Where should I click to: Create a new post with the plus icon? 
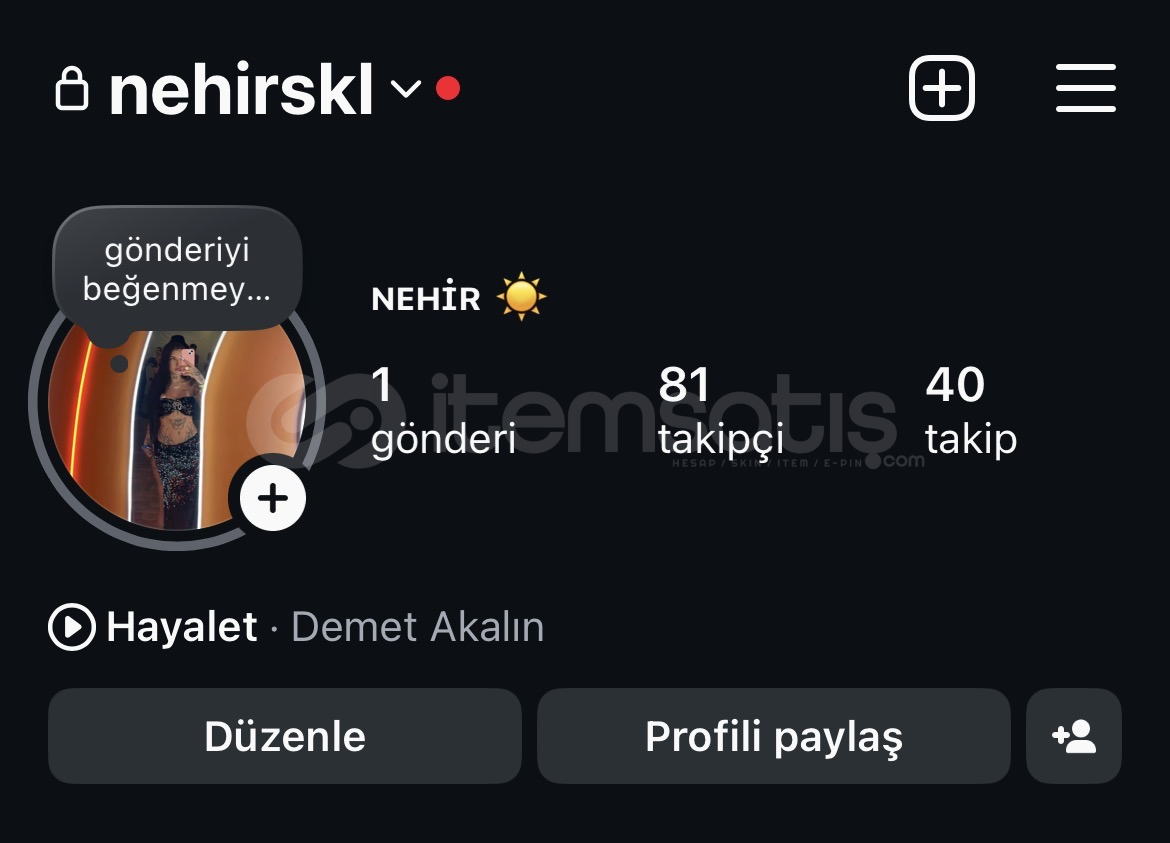(x=941, y=89)
